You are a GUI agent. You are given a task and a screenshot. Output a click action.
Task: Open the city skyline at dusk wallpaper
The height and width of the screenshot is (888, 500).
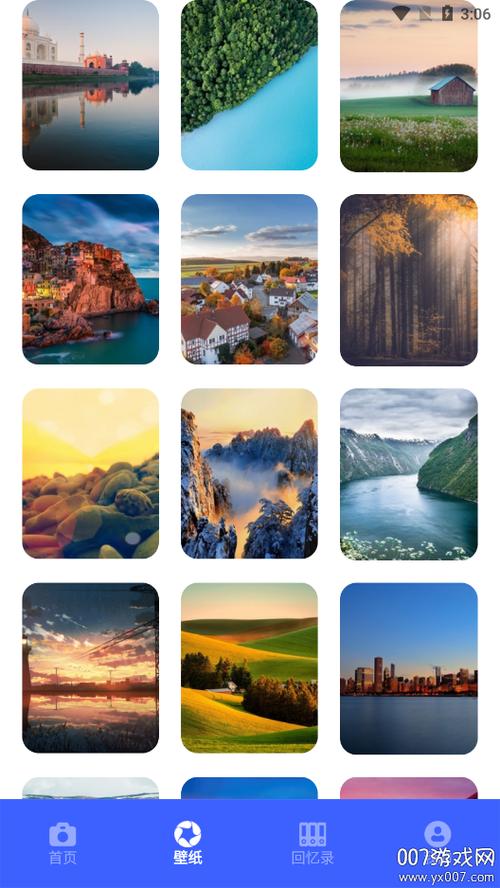[409, 668]
